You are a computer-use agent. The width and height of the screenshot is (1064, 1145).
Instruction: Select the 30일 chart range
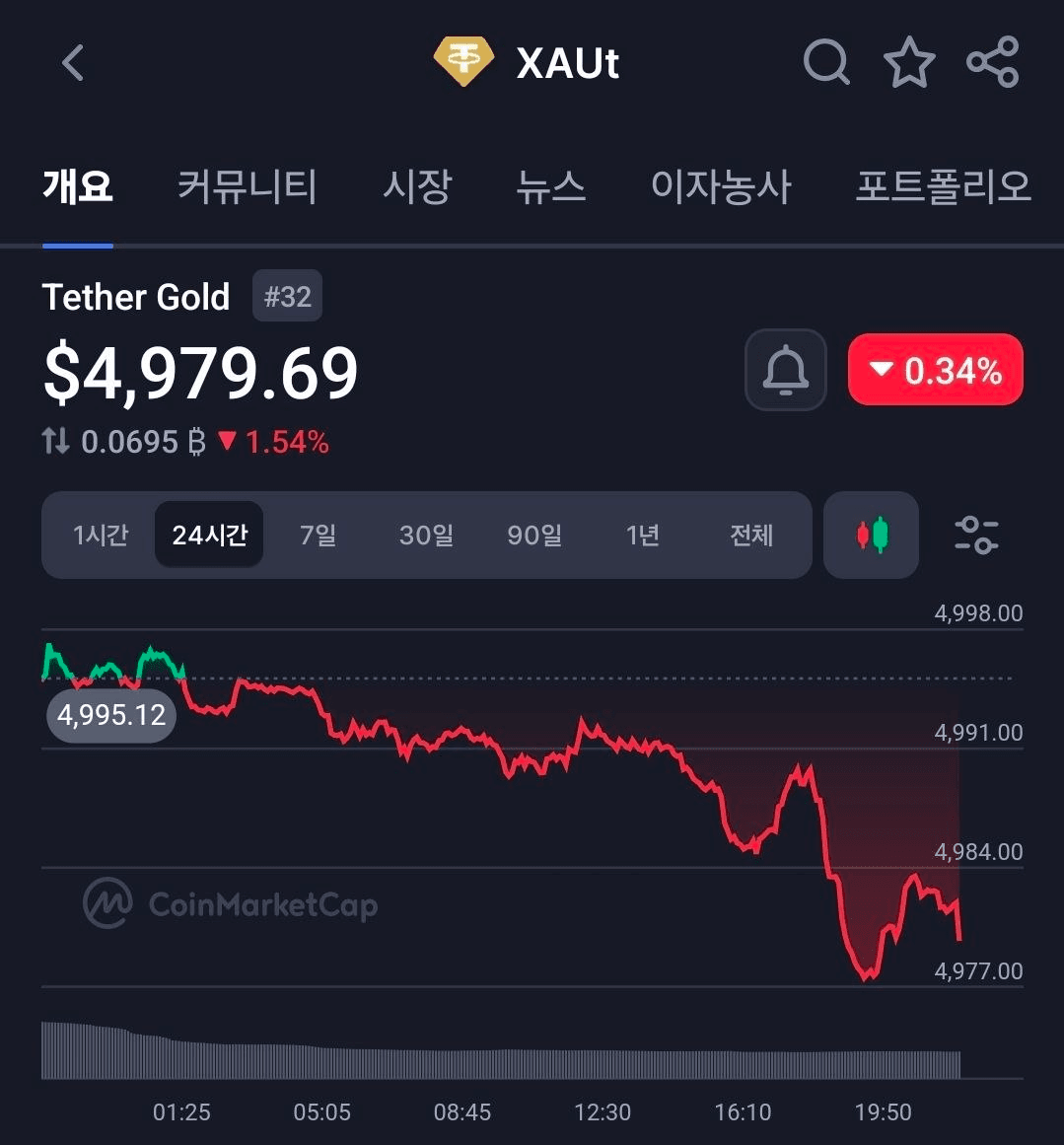coord(426,536)
